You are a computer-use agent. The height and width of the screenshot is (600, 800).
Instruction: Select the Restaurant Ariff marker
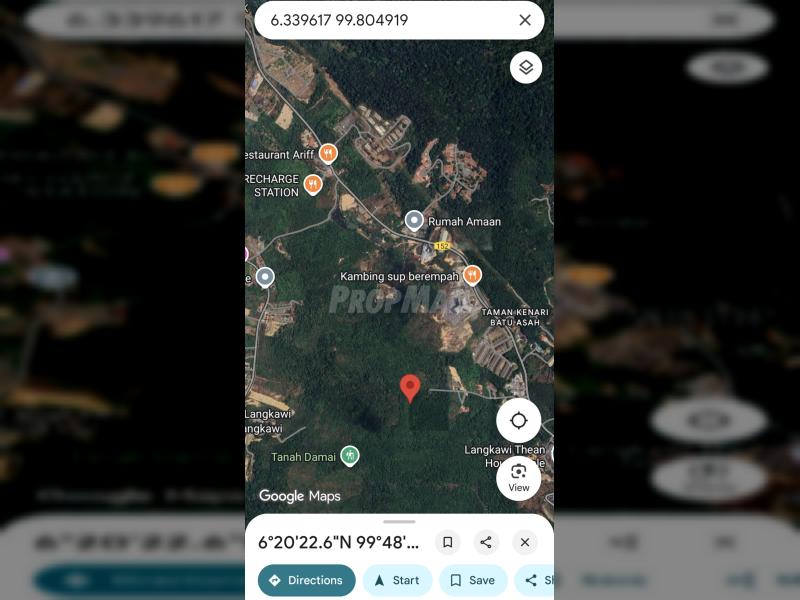pyautogui.click(x=328, y=154)
